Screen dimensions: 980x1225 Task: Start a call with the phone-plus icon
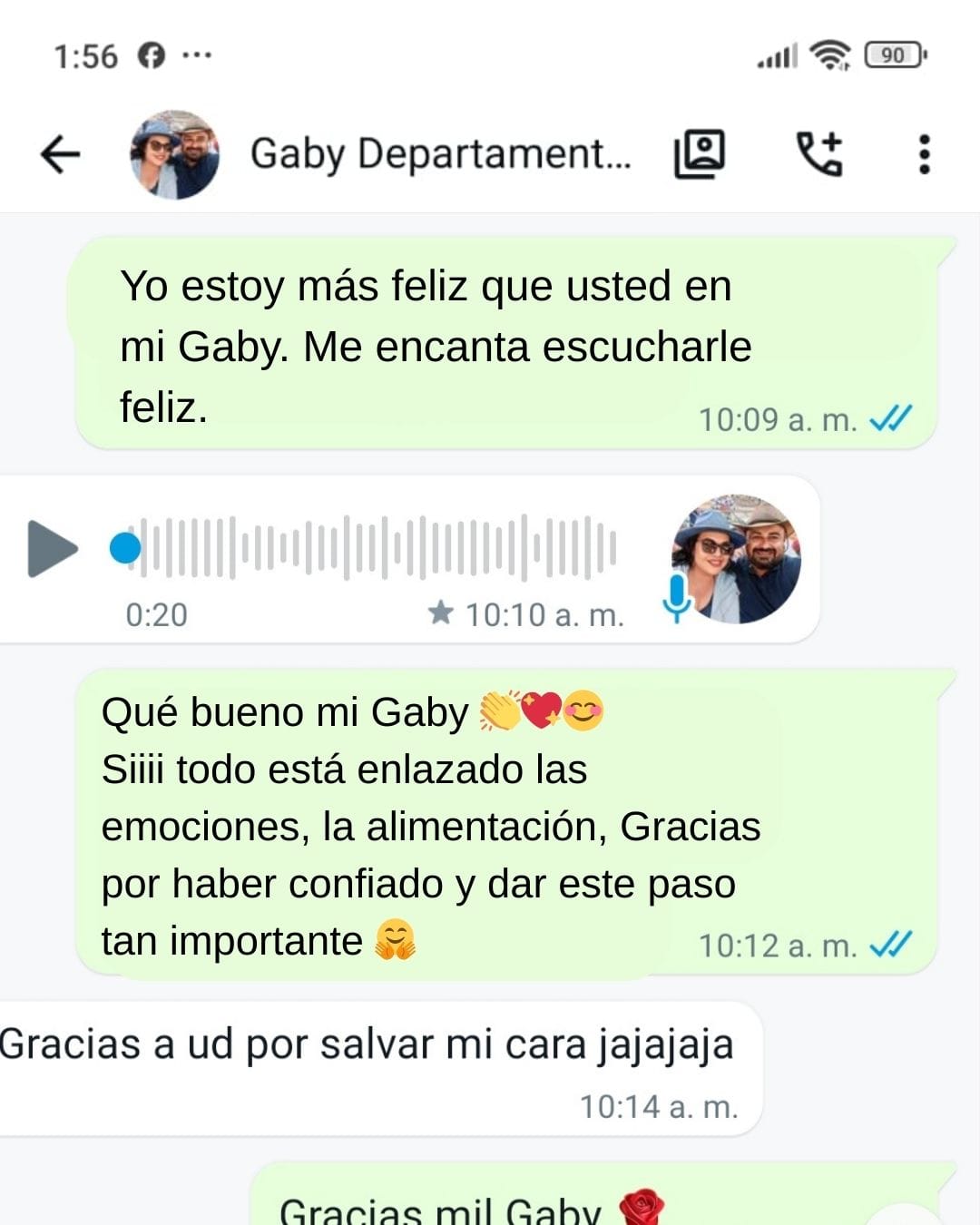click(x=819, y=153)
